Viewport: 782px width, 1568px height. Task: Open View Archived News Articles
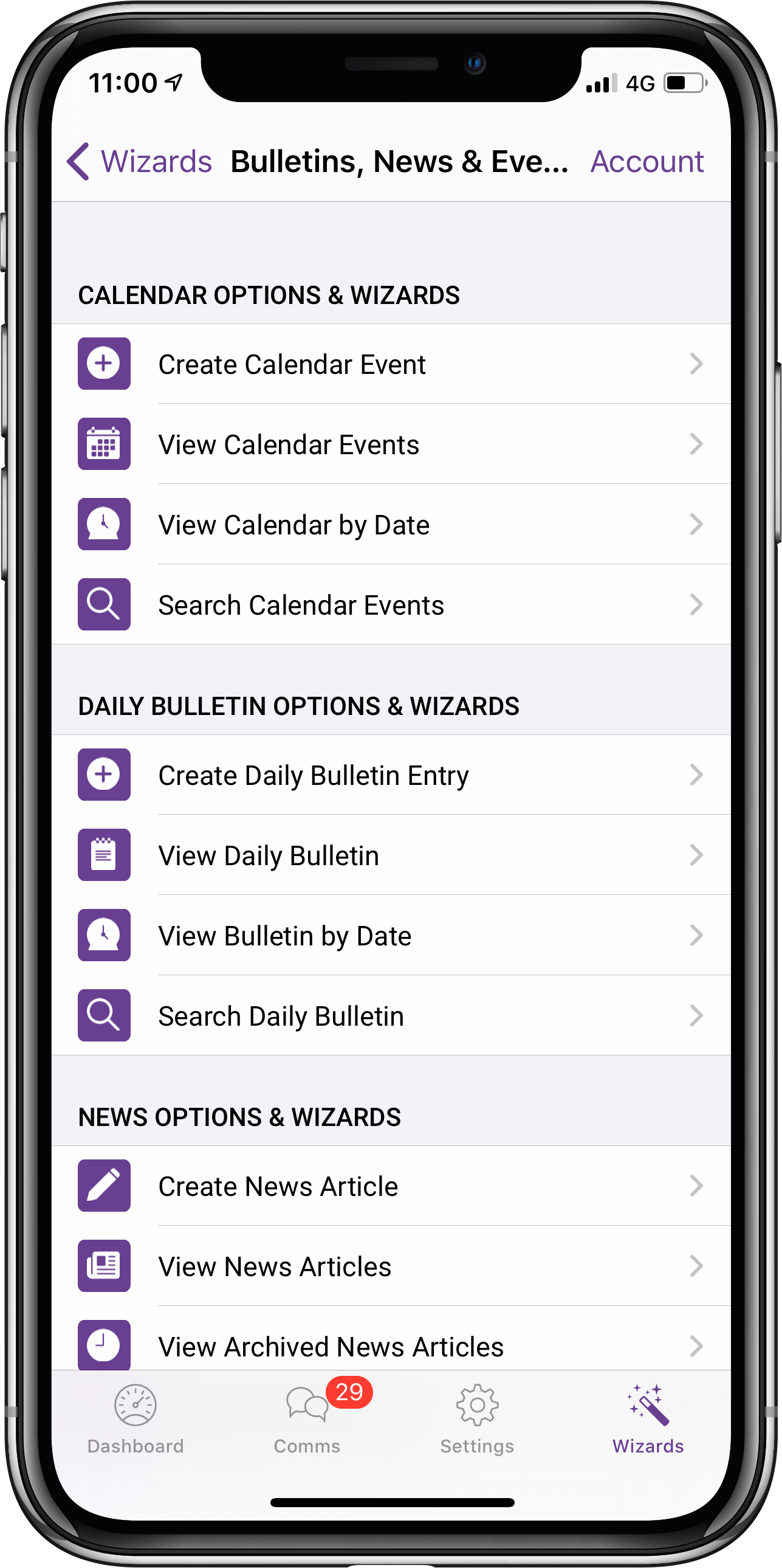pos(391,1339)
